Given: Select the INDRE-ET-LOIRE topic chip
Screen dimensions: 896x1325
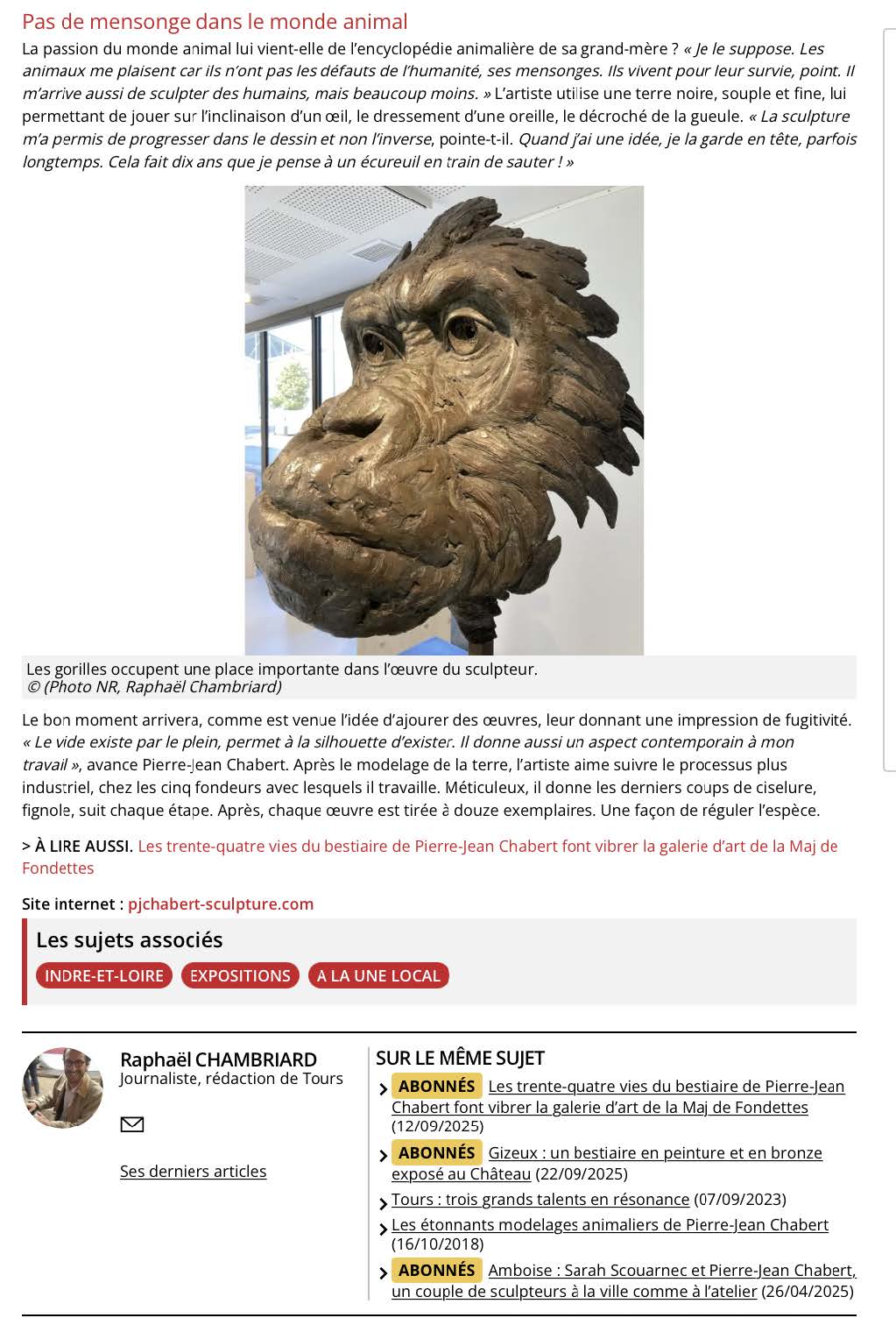Looking at the screenshot, I should tap(104, 976).
